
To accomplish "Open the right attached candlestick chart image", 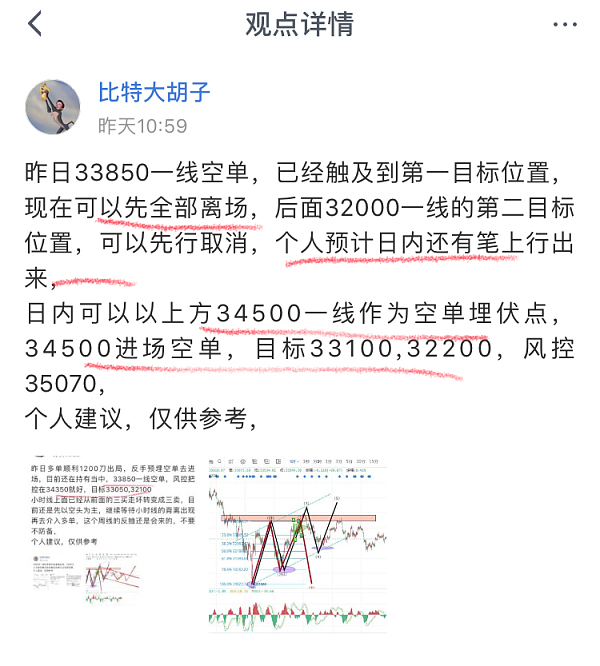I will 296,544.
